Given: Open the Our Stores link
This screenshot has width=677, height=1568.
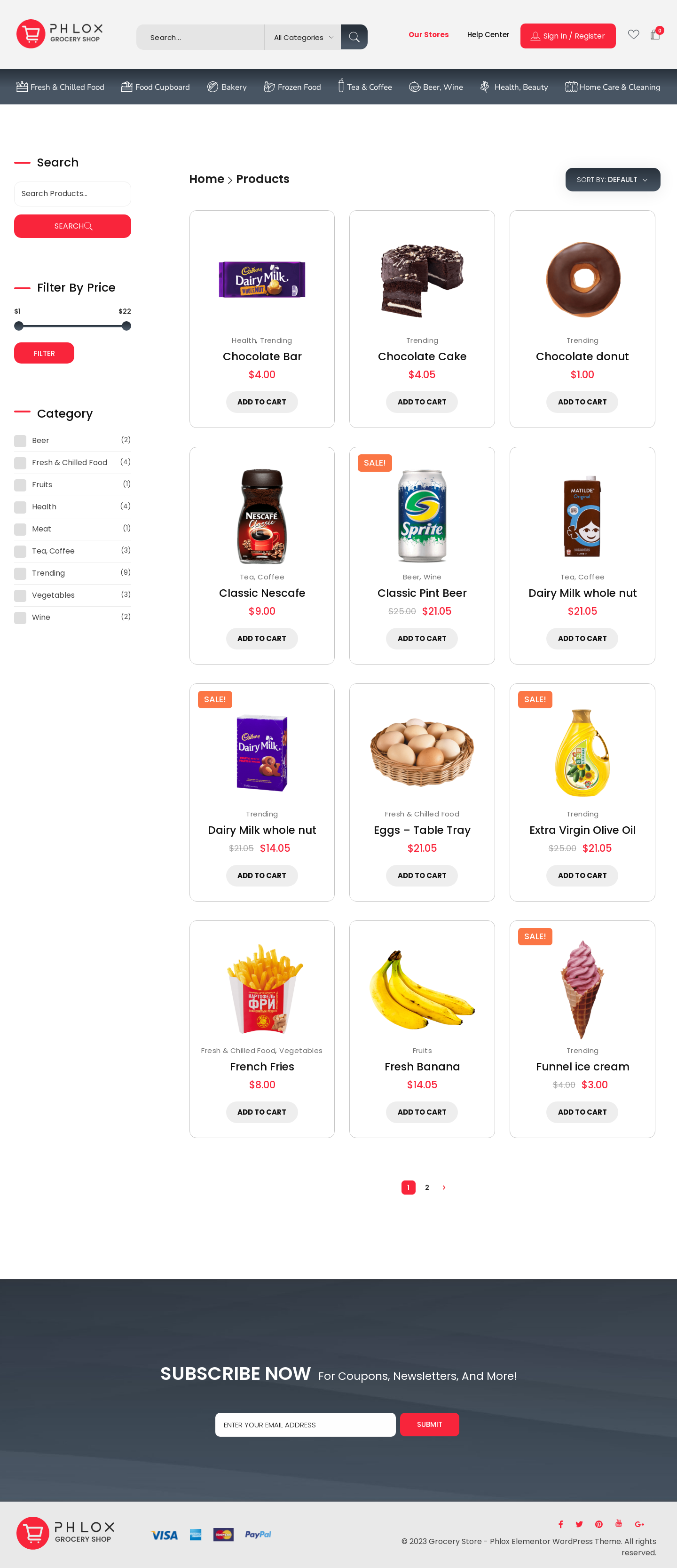Looking at the screenshot, I should pyautogui.click(x=428, y=35).
